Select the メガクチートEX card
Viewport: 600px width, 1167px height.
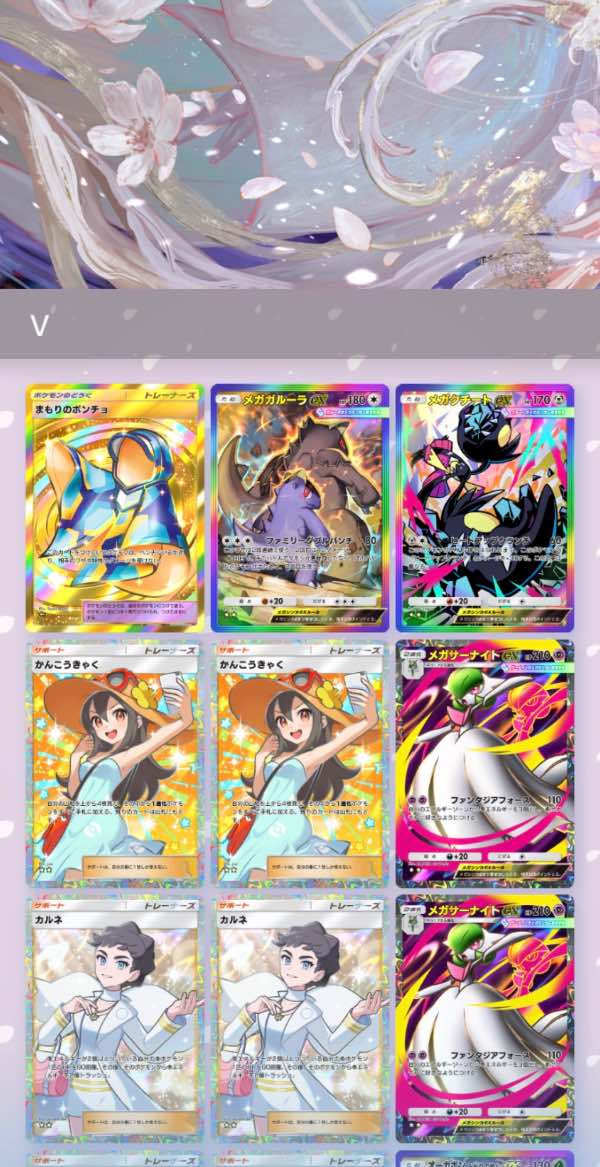(x=485, y=508)
